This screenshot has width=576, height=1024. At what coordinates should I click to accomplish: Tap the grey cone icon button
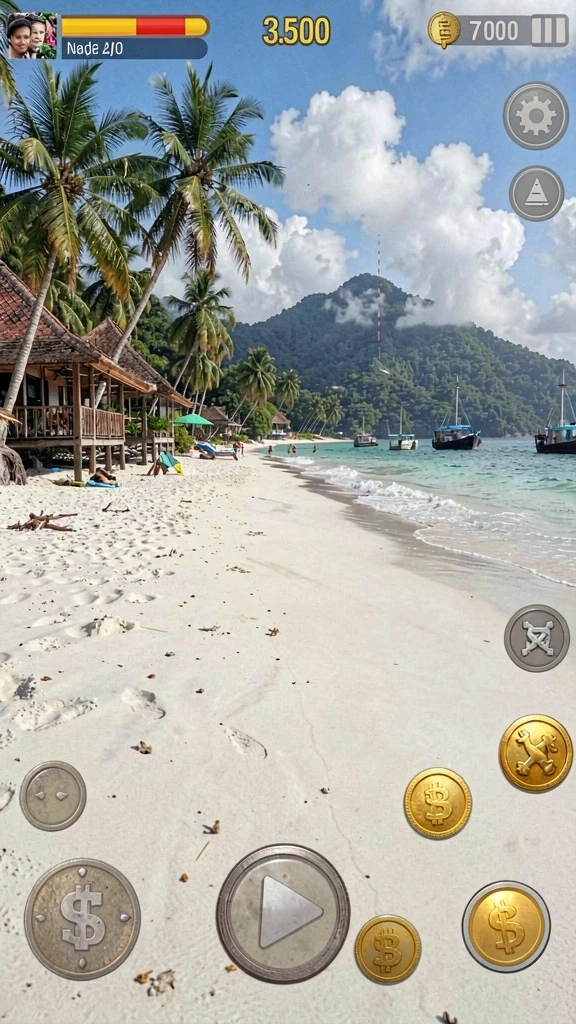pyautogui.click(x=536, y=193)
